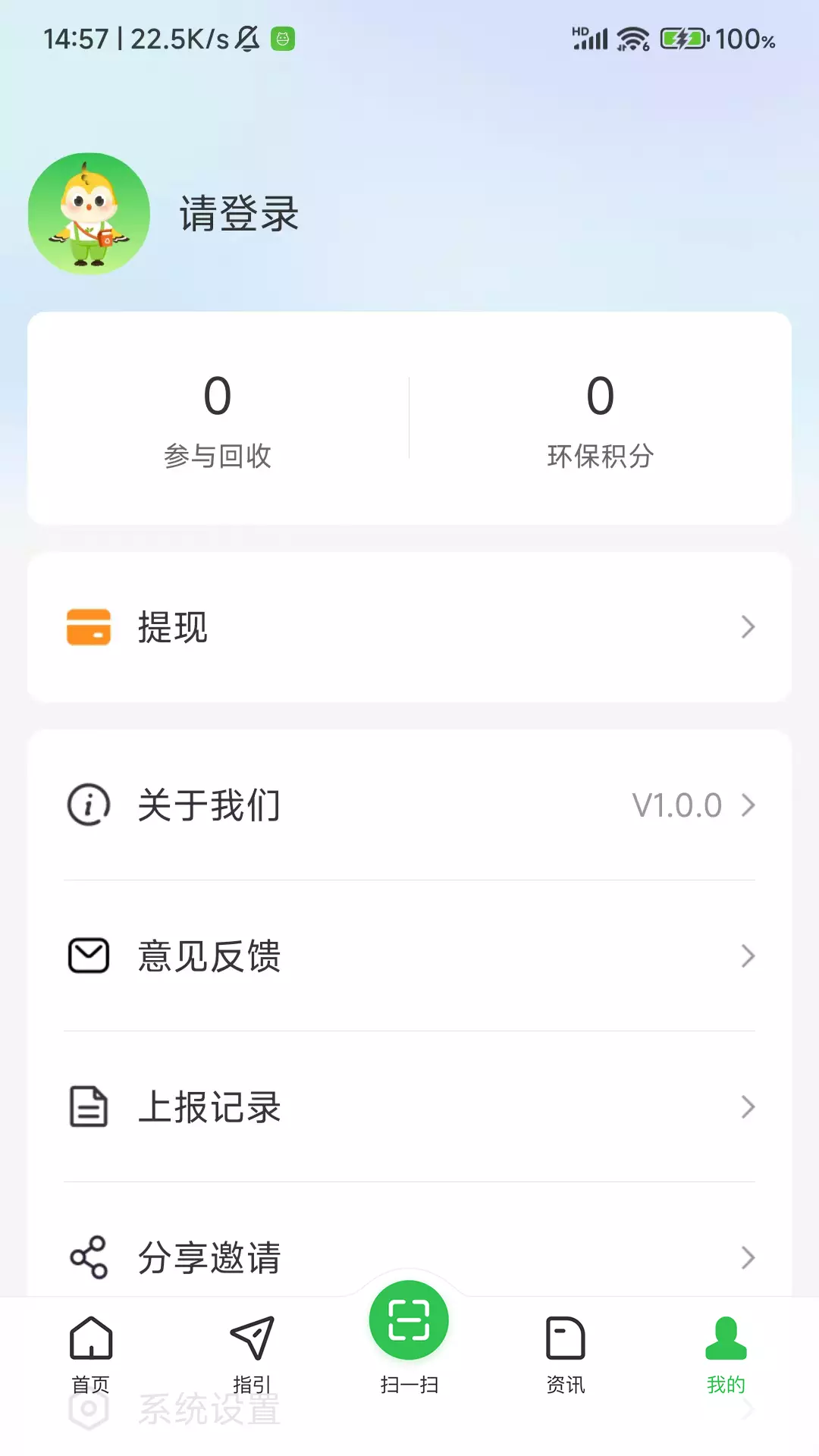
Task: Open the 环保积分 points
Action: coord(600,419)
